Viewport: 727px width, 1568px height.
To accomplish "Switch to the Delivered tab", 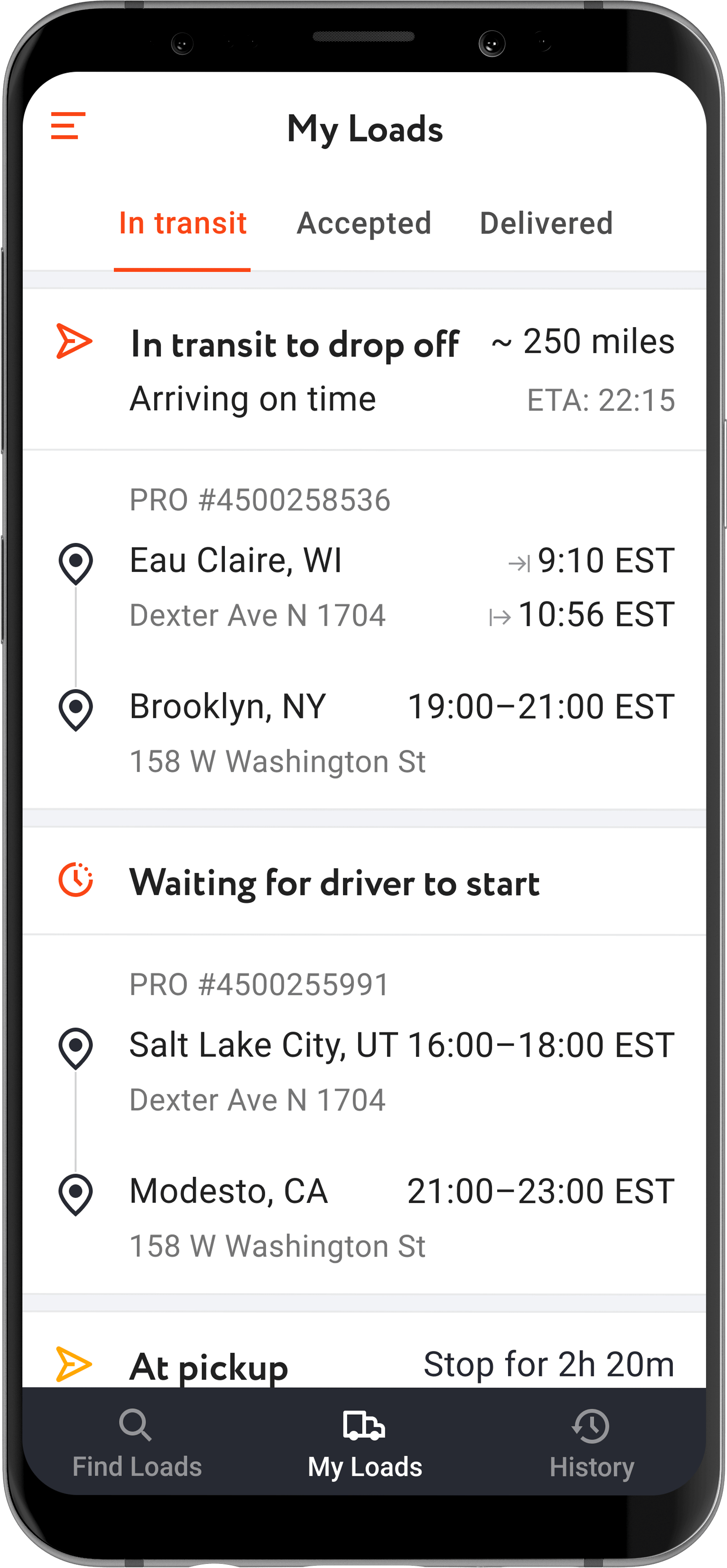I will click(546, 223).
